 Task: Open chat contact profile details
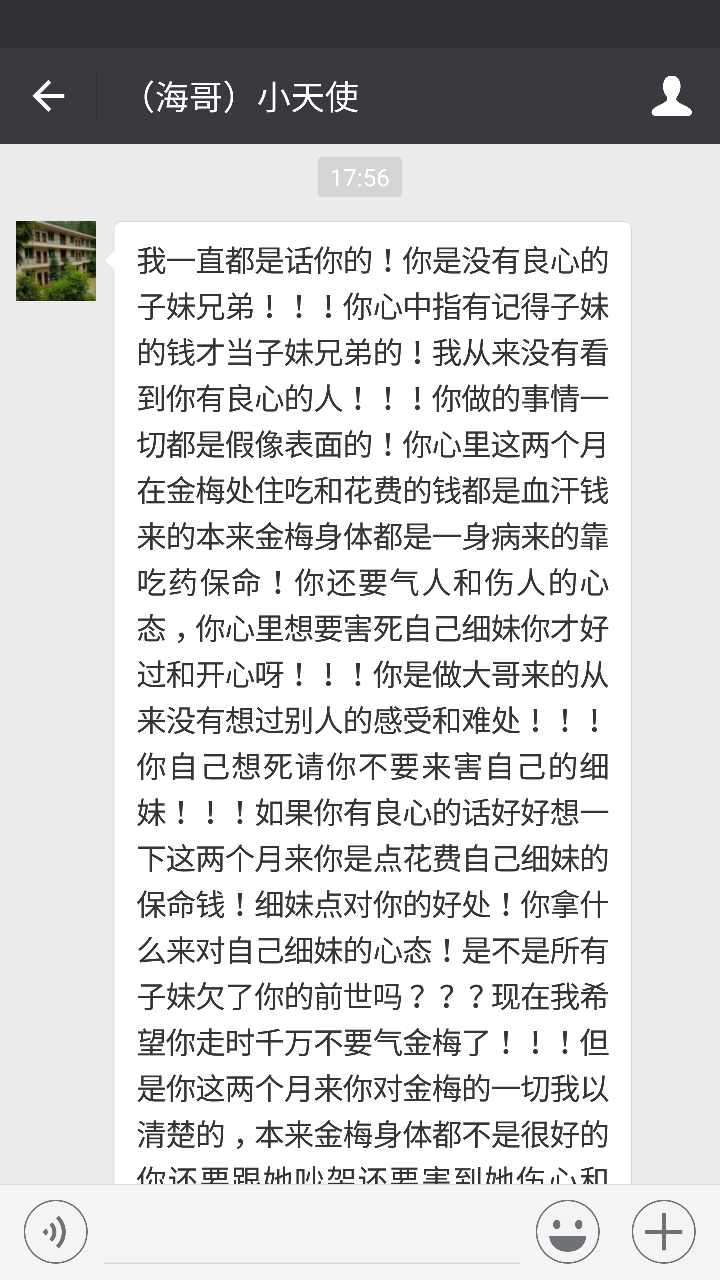[671, 96]
